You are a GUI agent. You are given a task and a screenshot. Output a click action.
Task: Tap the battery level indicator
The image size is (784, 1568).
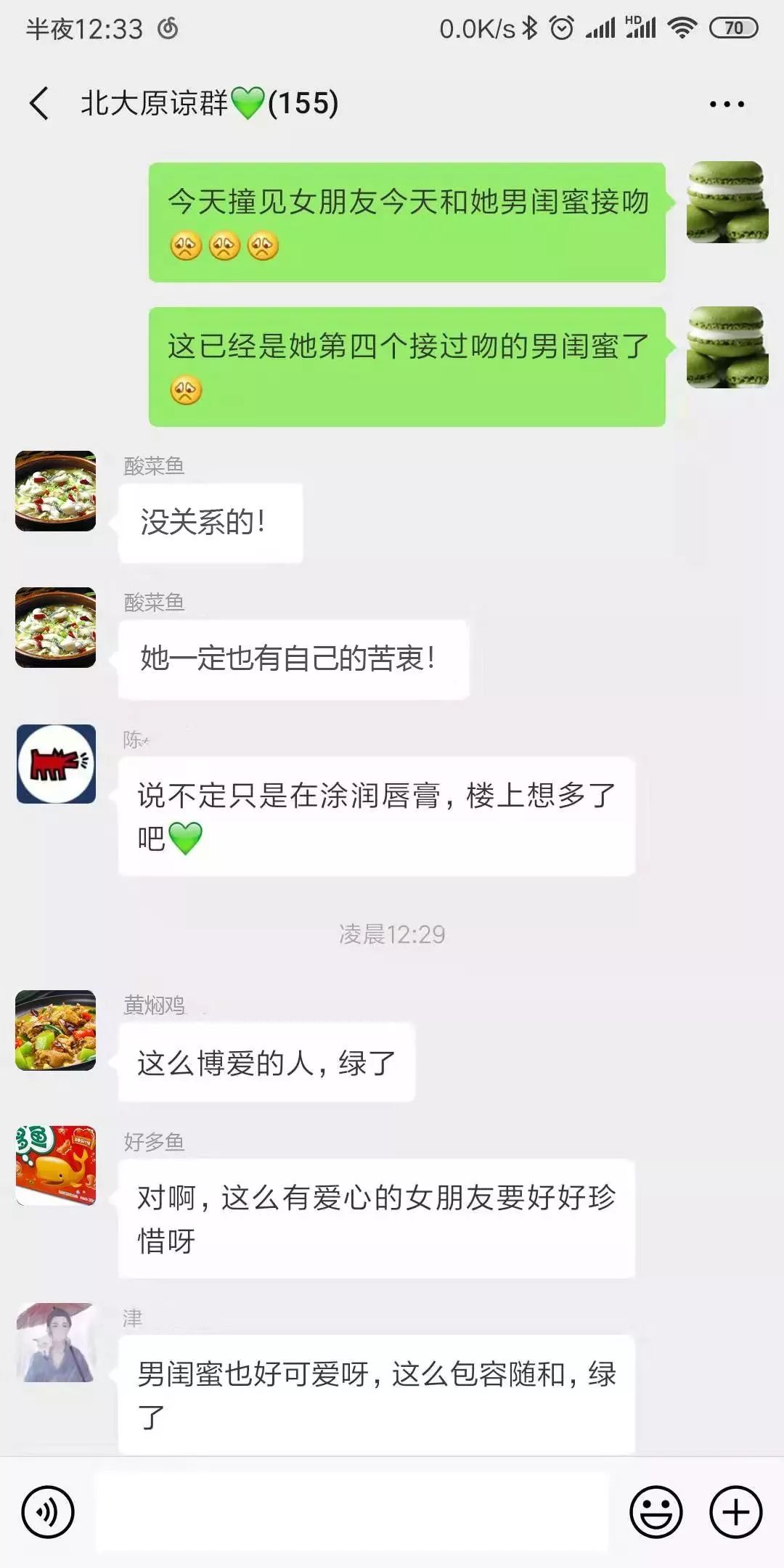pos(733,28)
